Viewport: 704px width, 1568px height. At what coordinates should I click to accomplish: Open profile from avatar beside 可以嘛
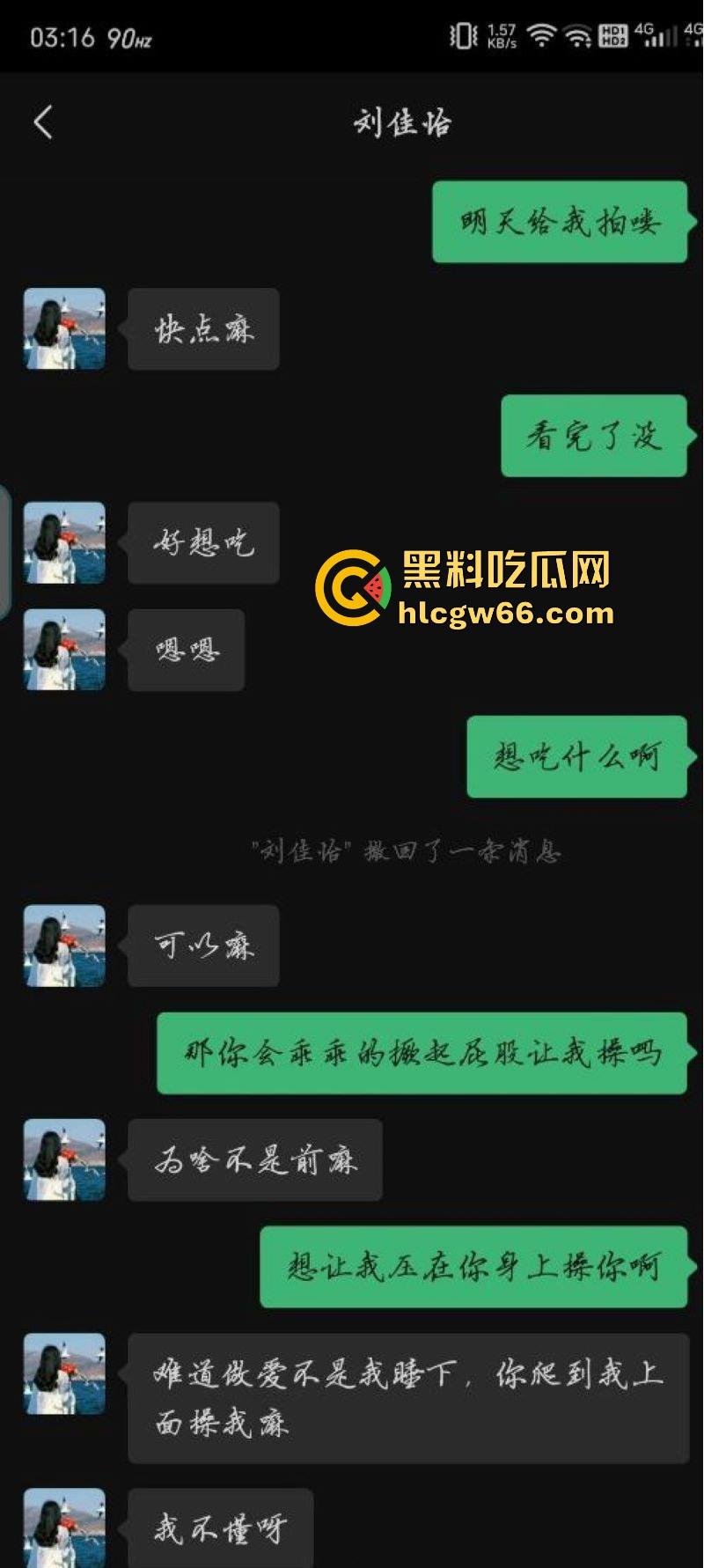64,946
